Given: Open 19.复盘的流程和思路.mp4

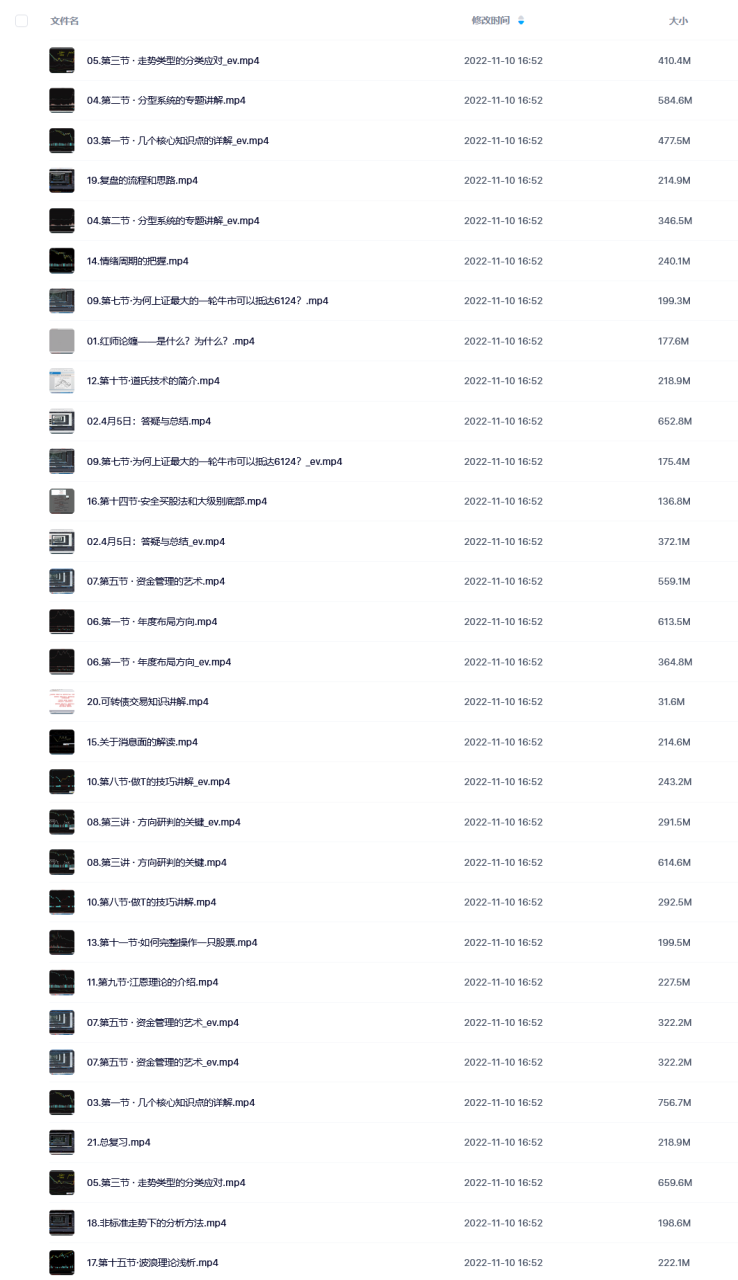Looking at the screenshot, I should 142,181.
